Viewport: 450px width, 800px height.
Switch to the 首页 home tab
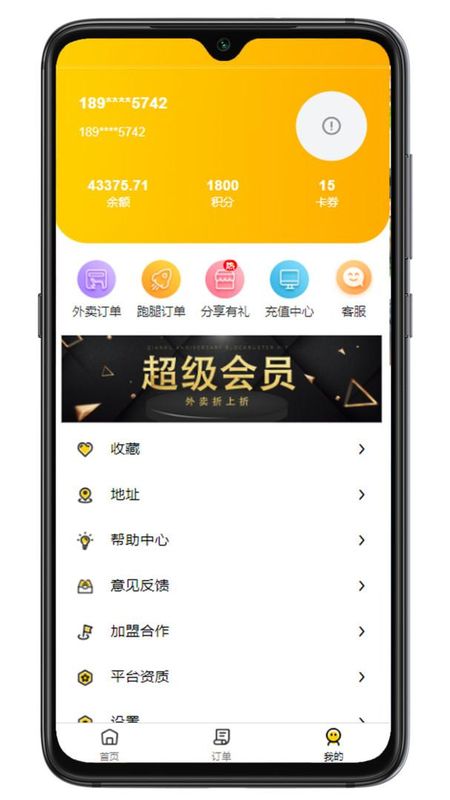click(109, 744)
